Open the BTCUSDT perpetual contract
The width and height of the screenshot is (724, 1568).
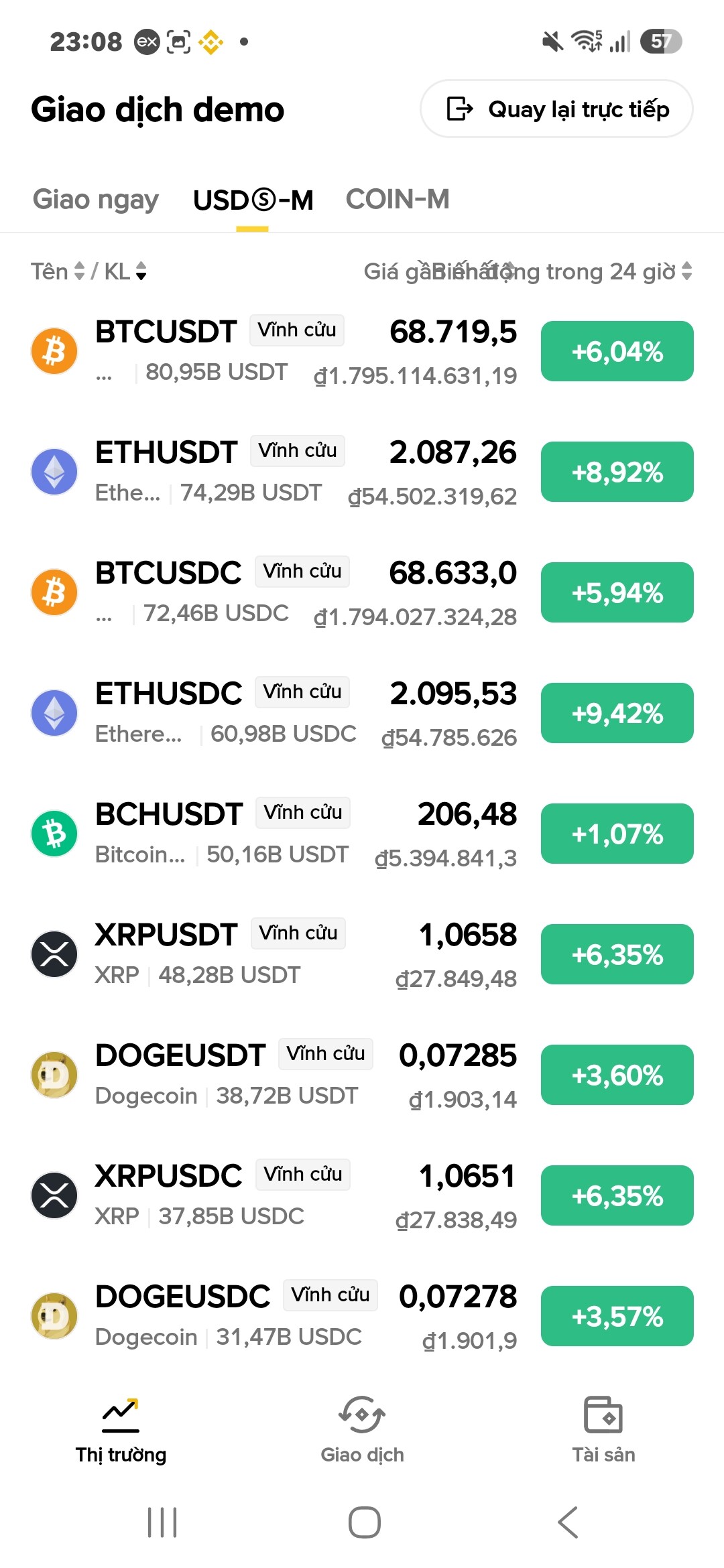pyautogui.click(x=362, y=351)
